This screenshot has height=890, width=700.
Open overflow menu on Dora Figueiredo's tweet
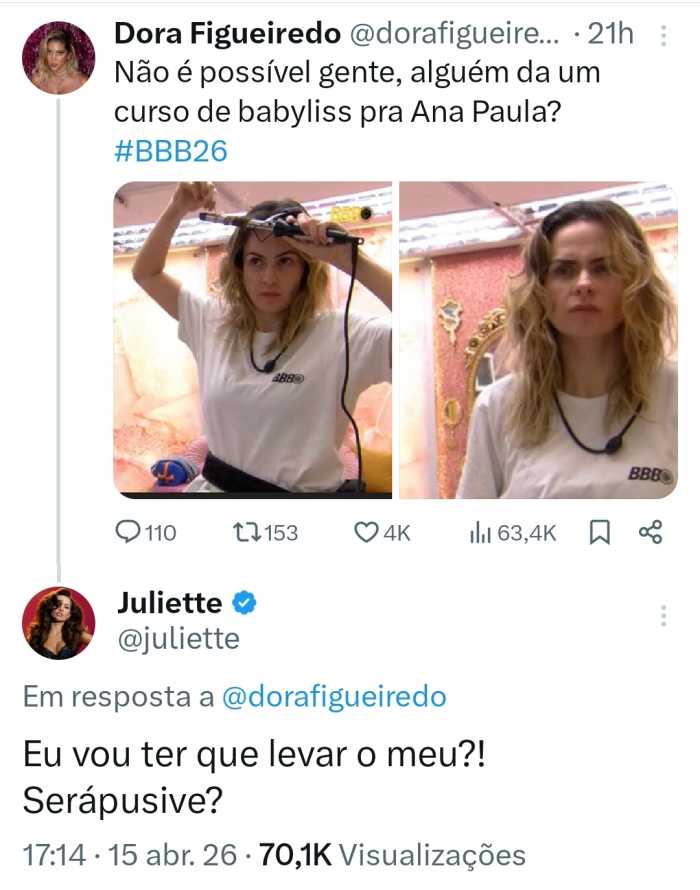point(663,35)
